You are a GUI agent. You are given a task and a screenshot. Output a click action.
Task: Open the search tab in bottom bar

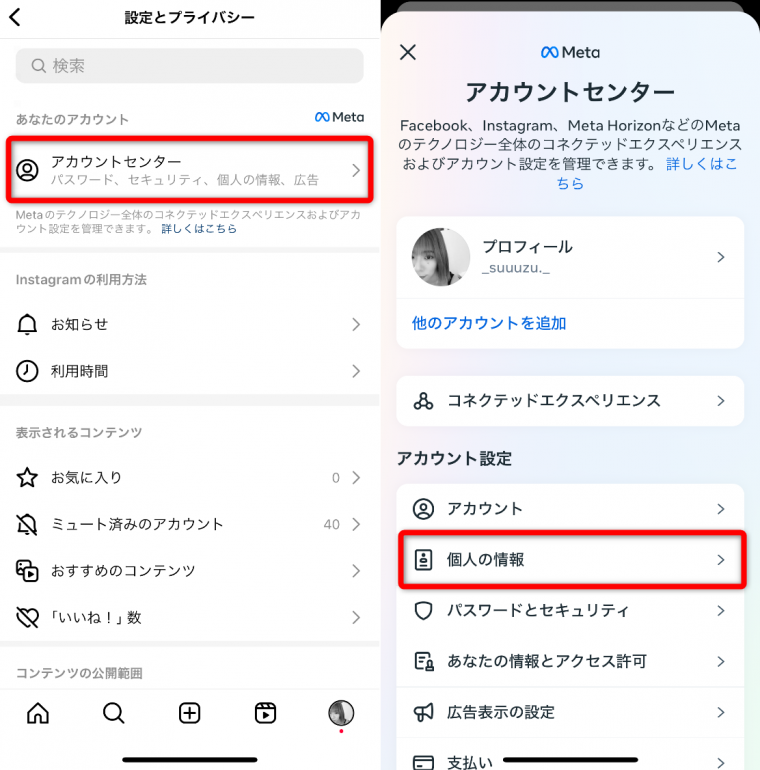(x=114, y=713)
